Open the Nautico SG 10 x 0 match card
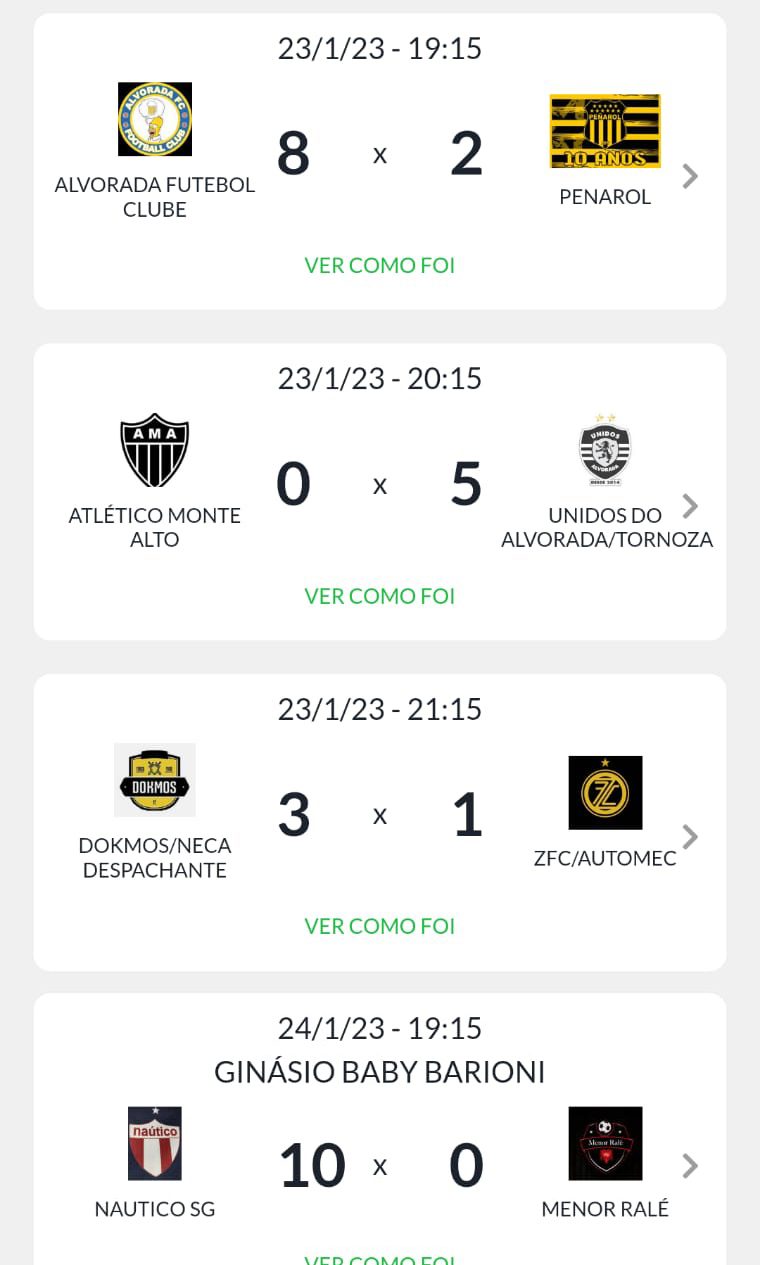 coord(380,1130)
